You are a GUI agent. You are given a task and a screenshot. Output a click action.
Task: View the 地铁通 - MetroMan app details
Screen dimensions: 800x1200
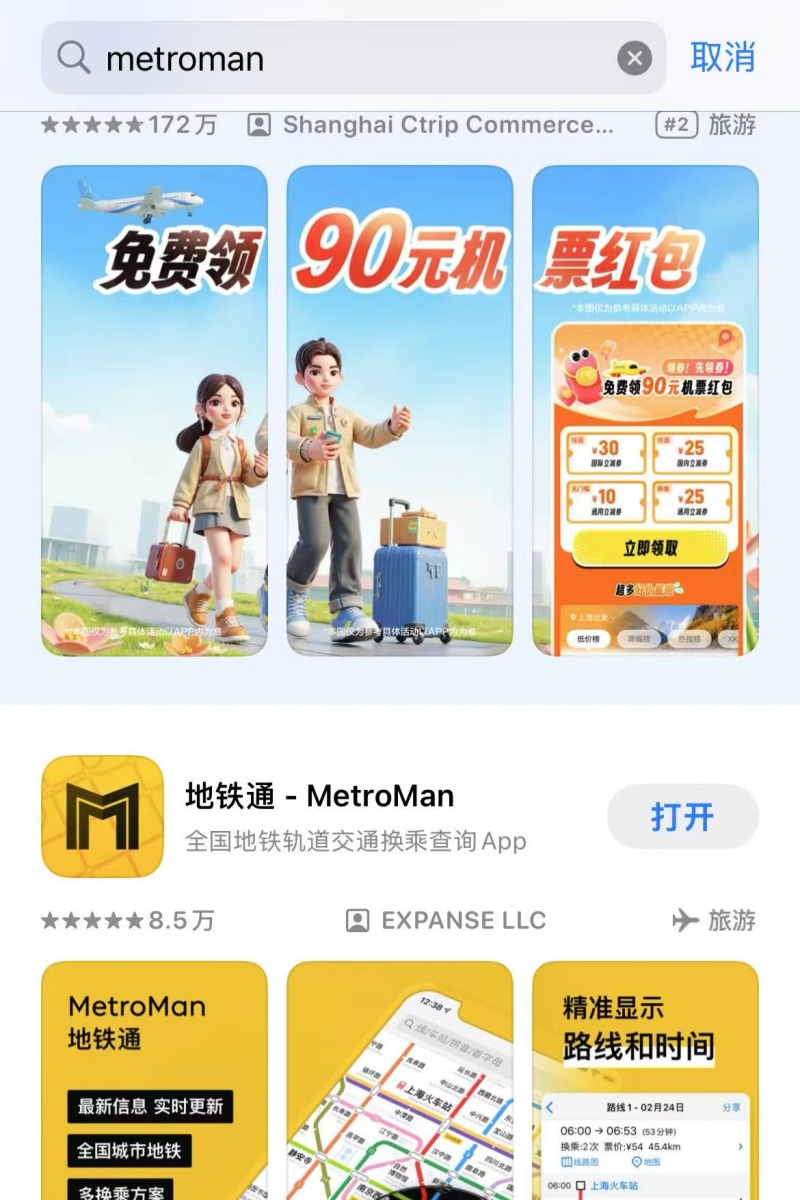pyautogui.click(x=320, y=797)
